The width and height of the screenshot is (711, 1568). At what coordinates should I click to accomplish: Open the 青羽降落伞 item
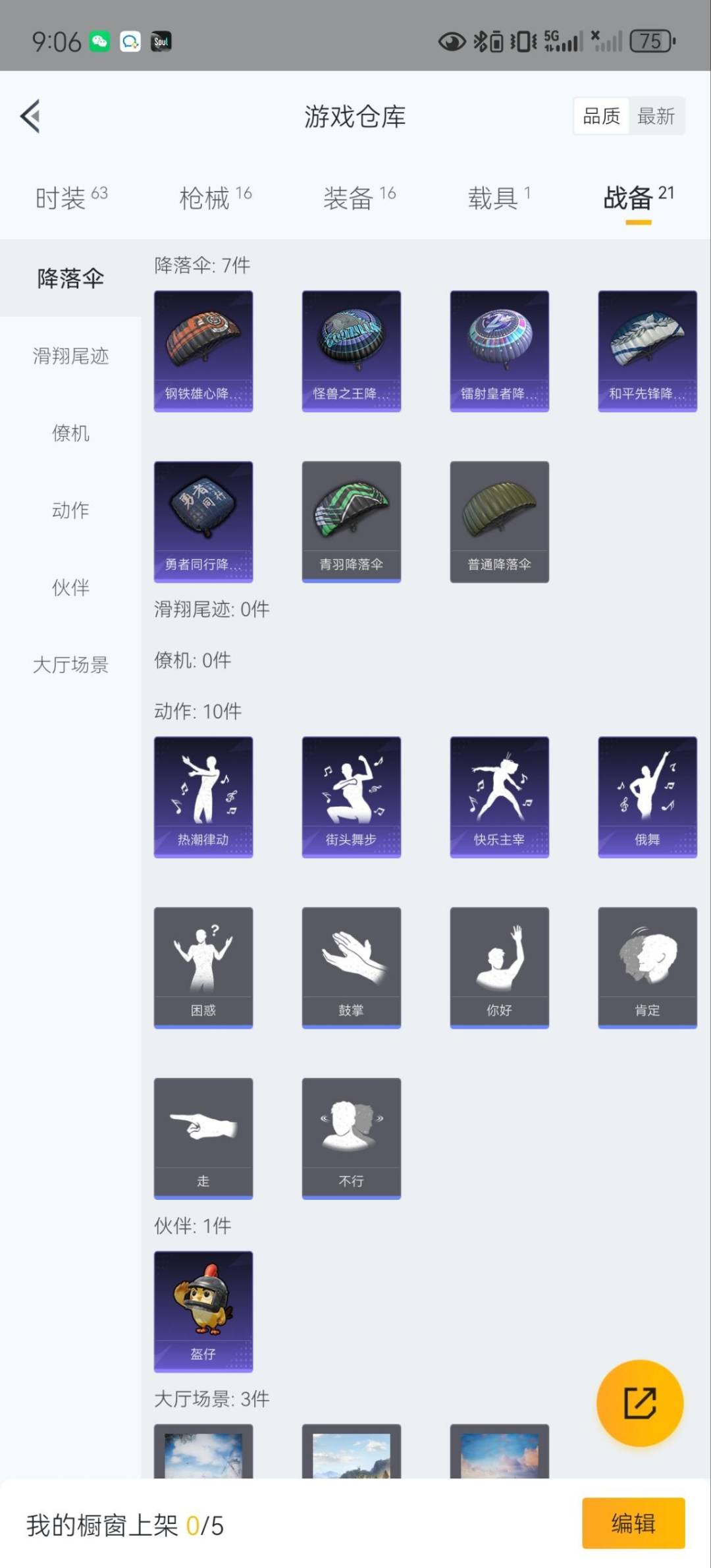point(351,522)
